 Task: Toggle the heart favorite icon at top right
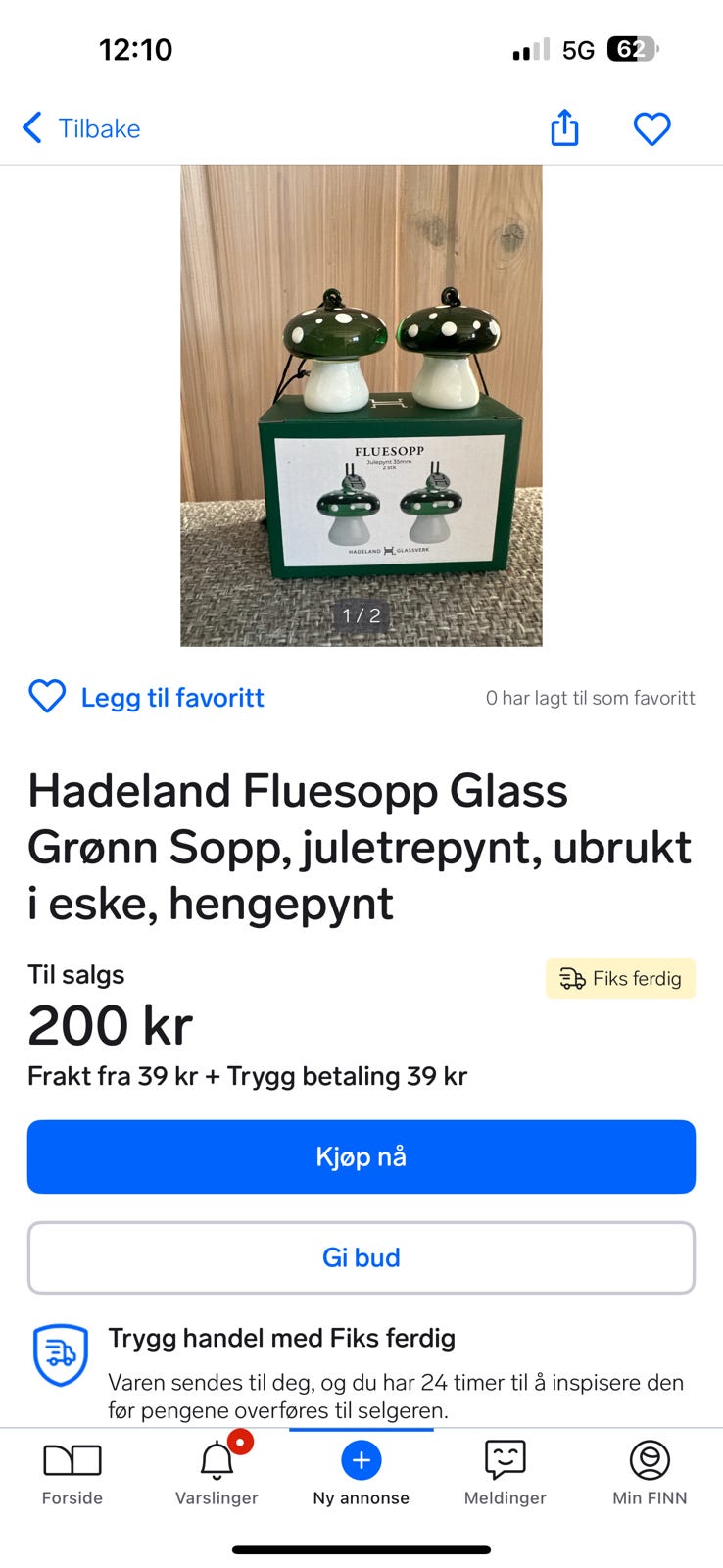point(651,128)
